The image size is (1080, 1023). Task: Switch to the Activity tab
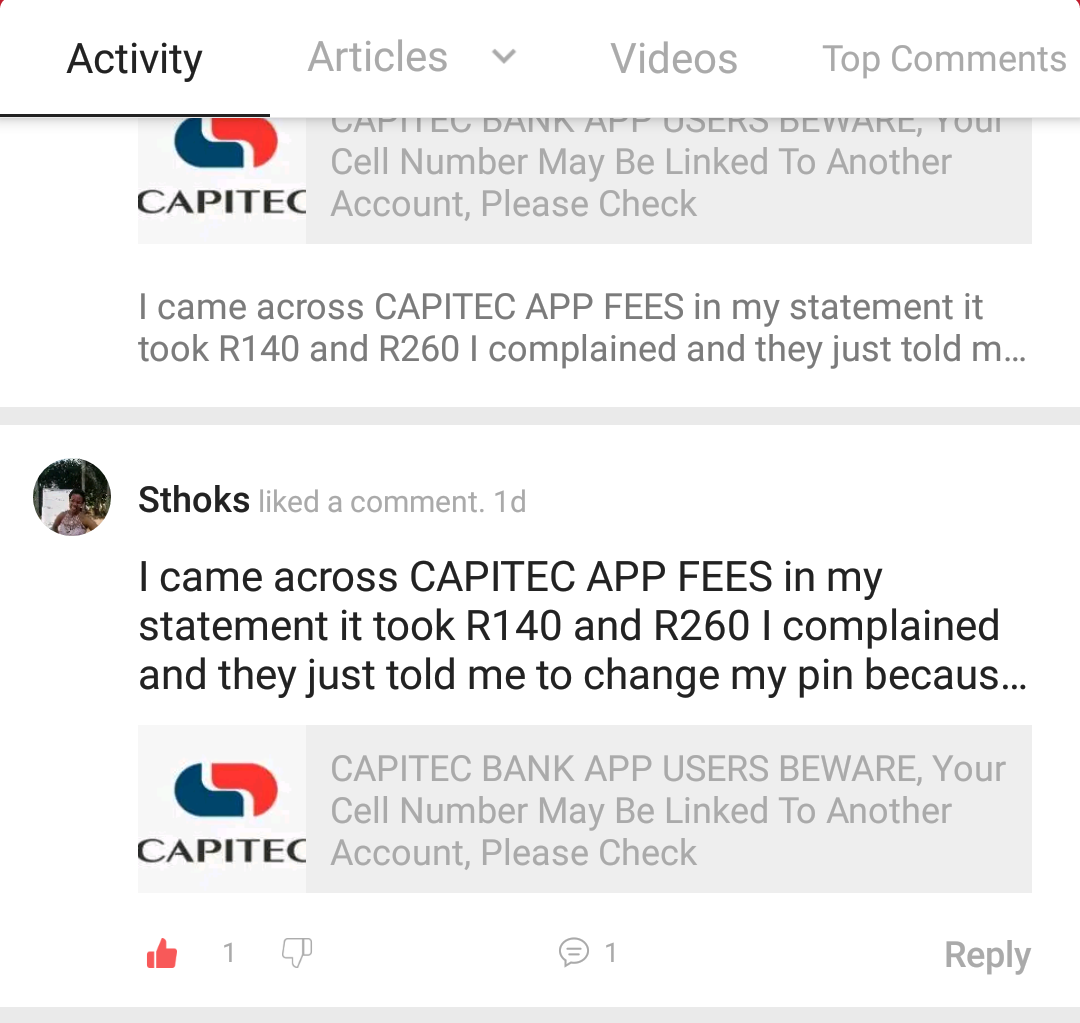(x=134, y=59)
